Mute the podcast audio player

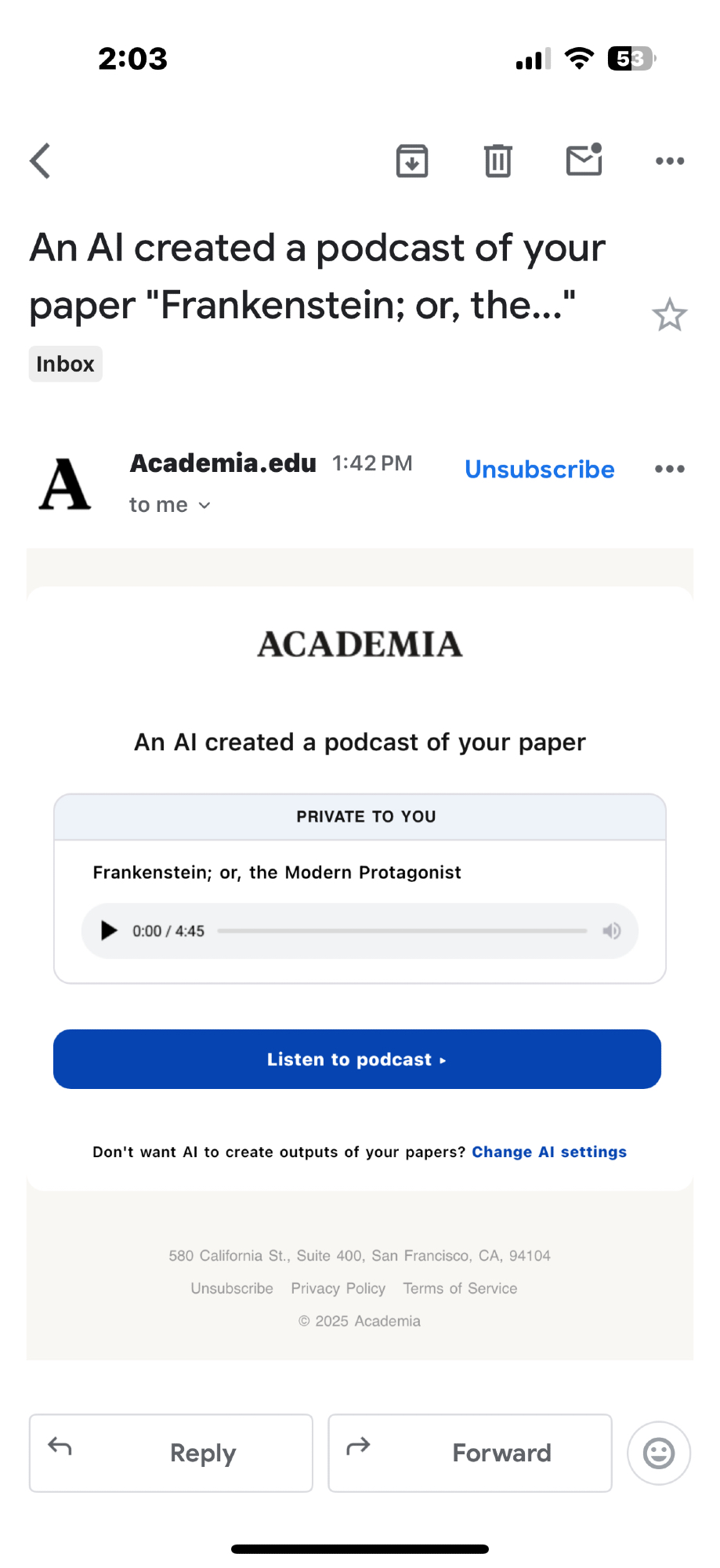pyautogui.click(x=611, y=931)
